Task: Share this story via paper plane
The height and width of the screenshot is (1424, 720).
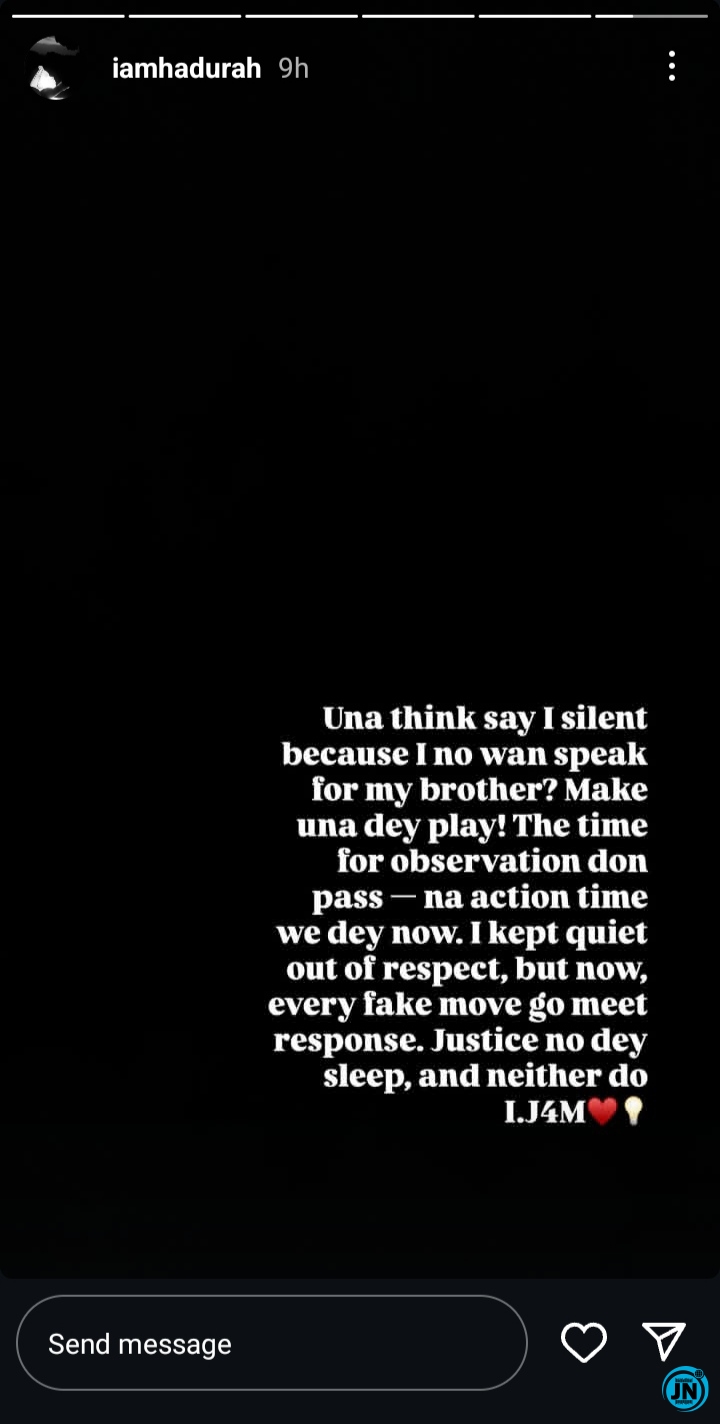Action: click(x=663, y=1341)
